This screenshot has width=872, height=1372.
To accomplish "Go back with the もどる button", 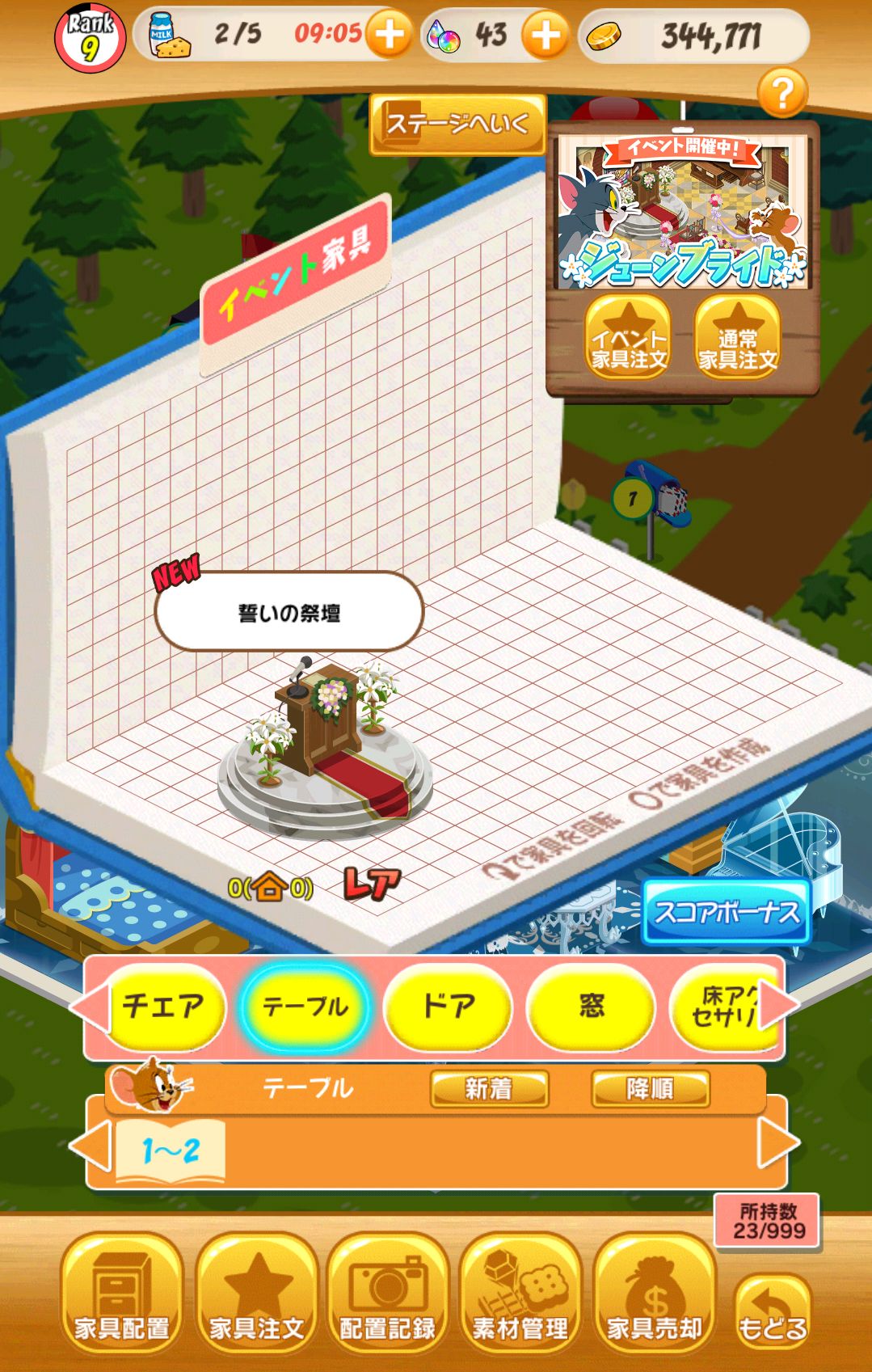I will point(773,1312).
